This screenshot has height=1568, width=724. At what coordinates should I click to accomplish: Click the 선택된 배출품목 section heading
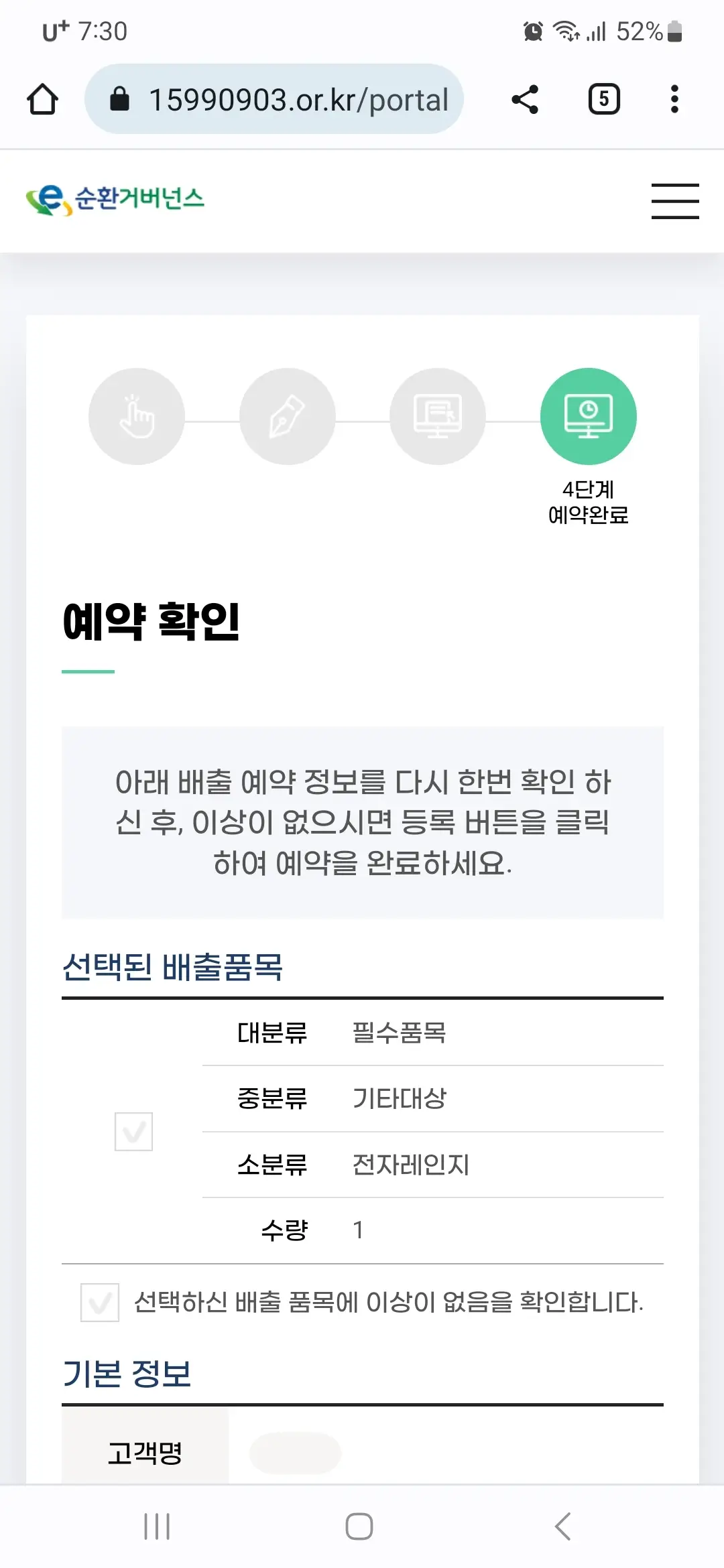pyautogui.click(x=174, y=966)
